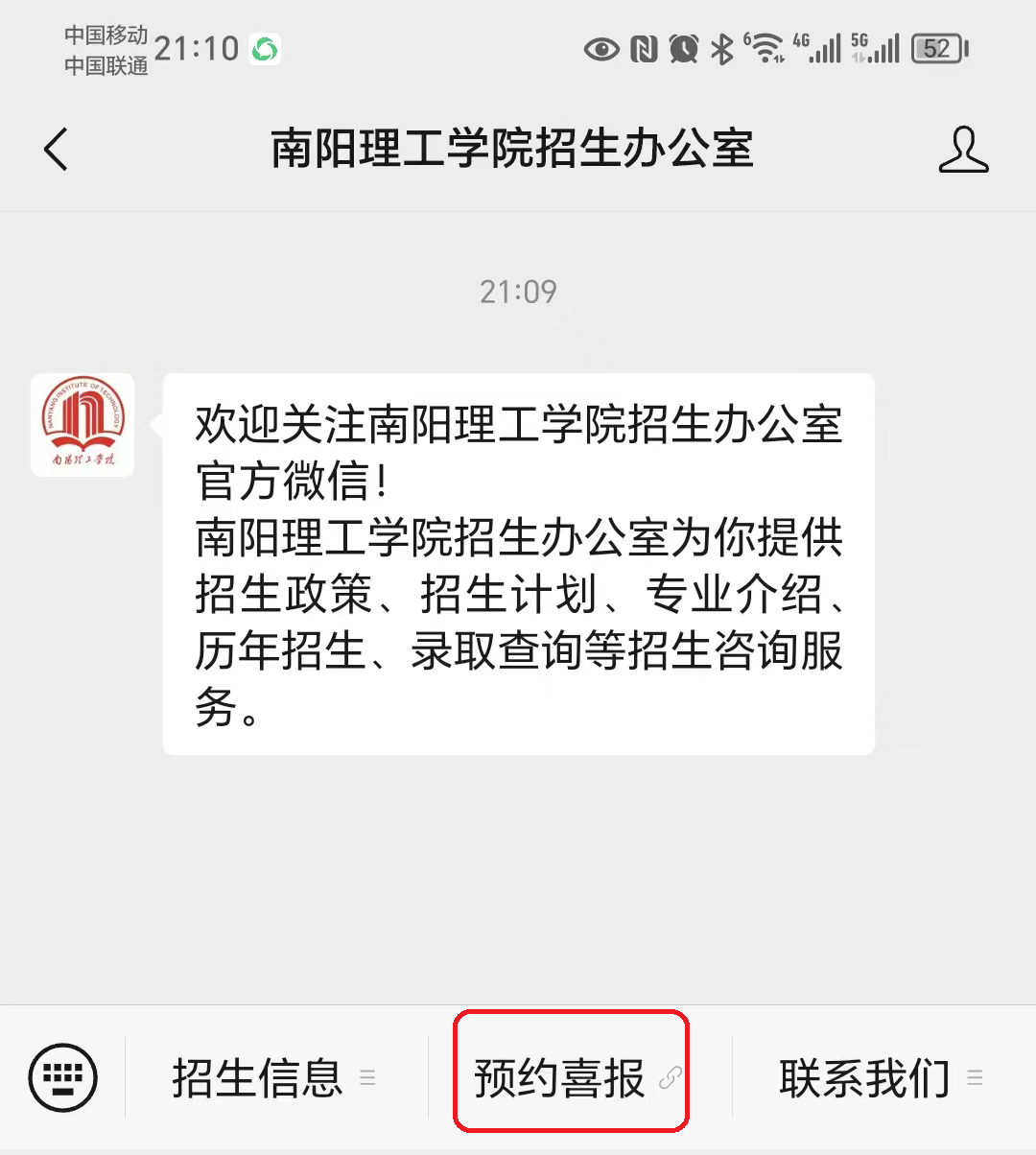Go back from the official account chat

coord(56,150)
